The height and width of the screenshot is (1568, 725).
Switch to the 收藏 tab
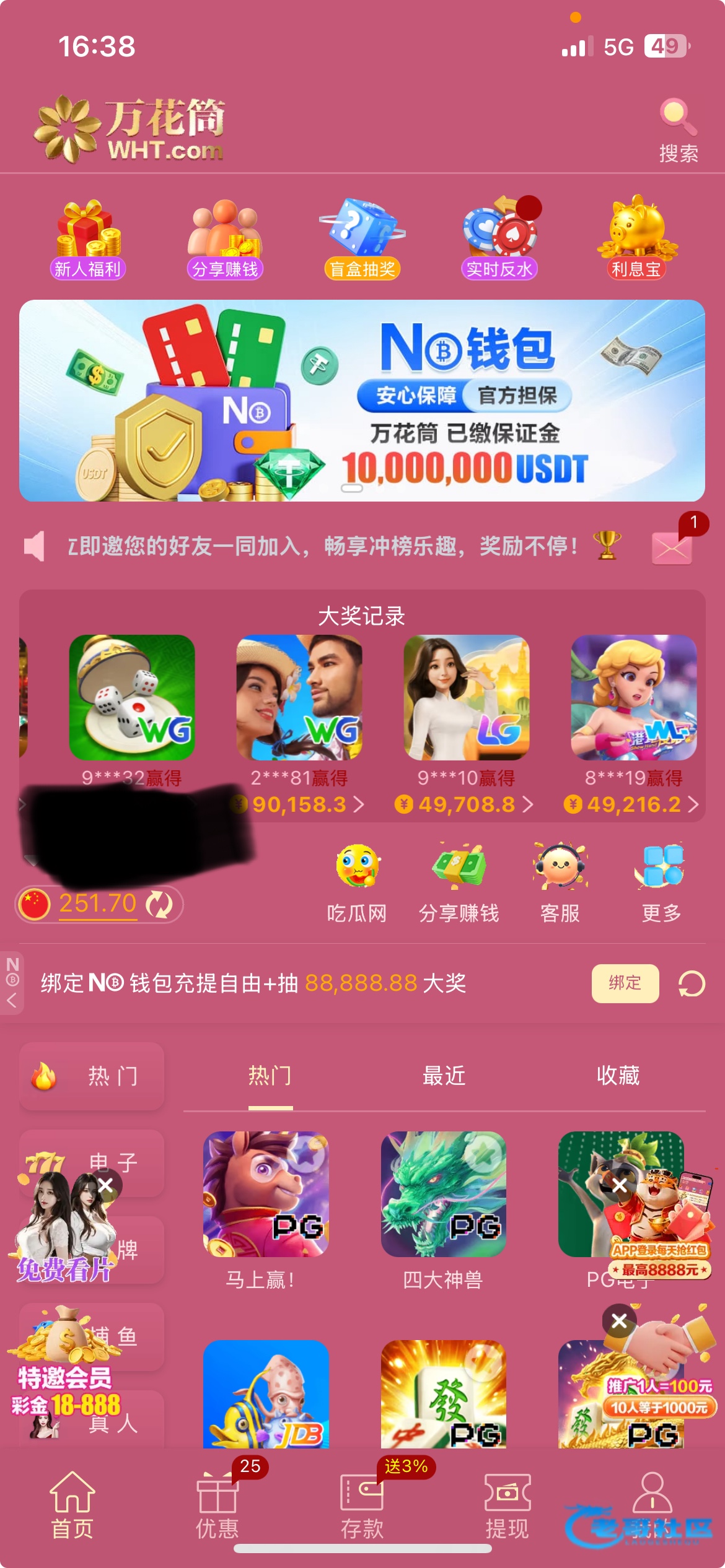618,1076
